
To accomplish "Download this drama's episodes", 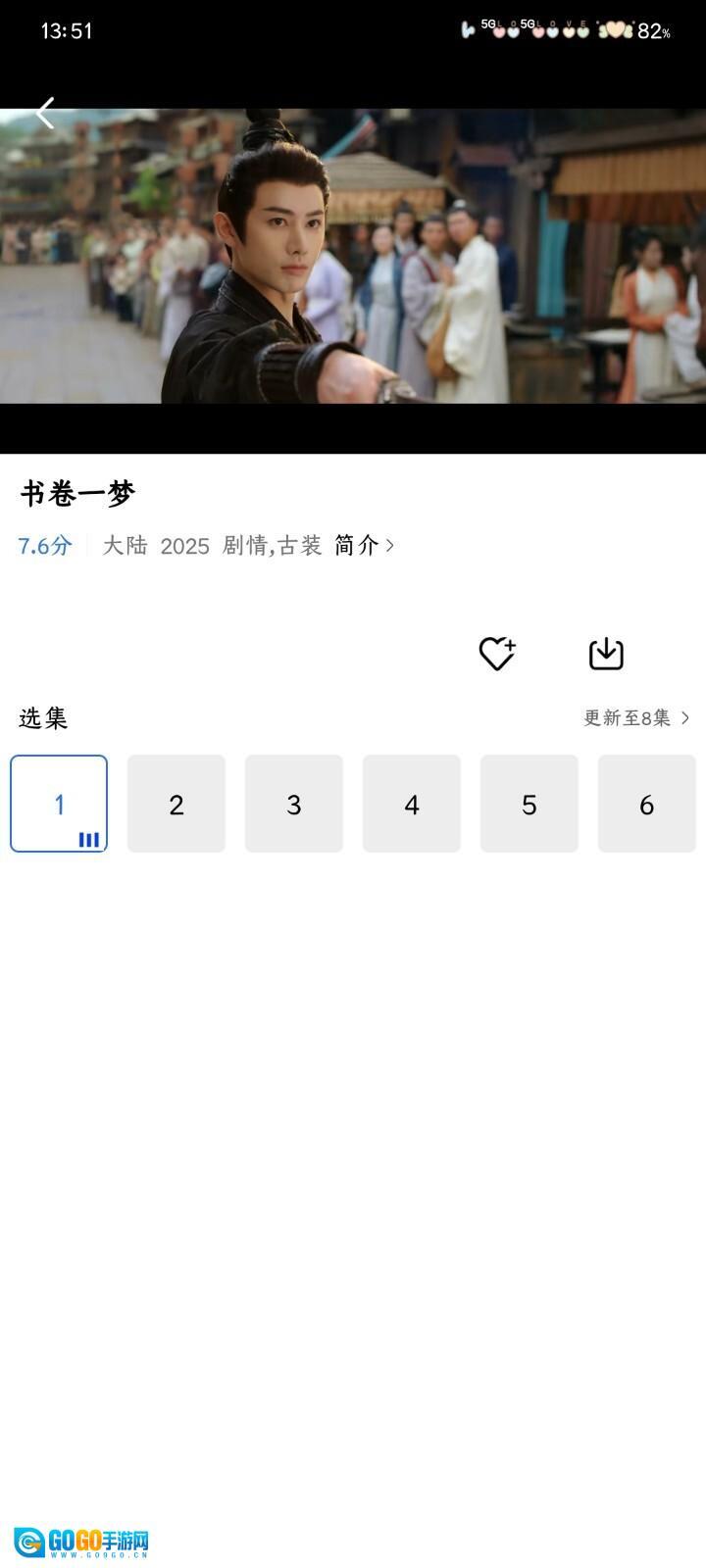I will [x=606, y=654].
